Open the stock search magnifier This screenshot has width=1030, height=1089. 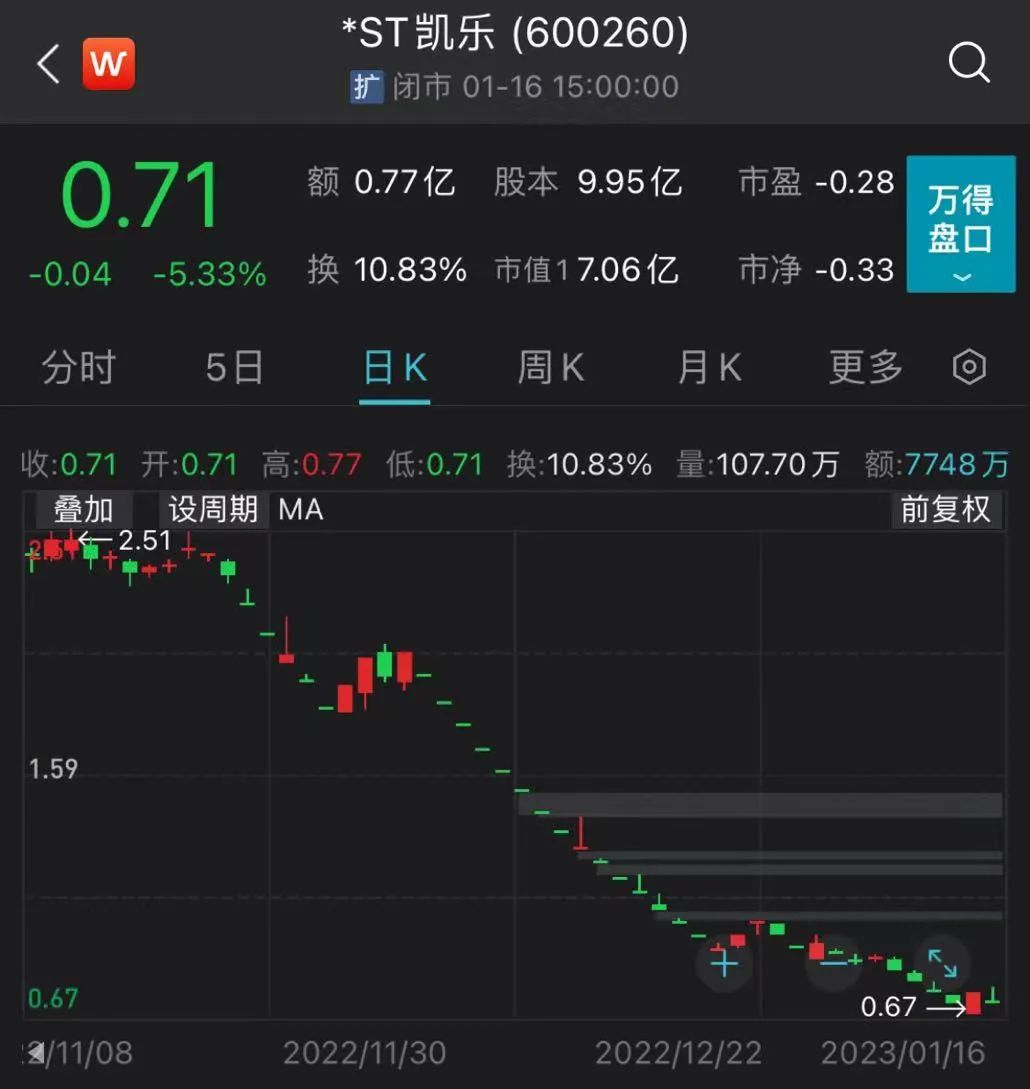coord(968,64)
